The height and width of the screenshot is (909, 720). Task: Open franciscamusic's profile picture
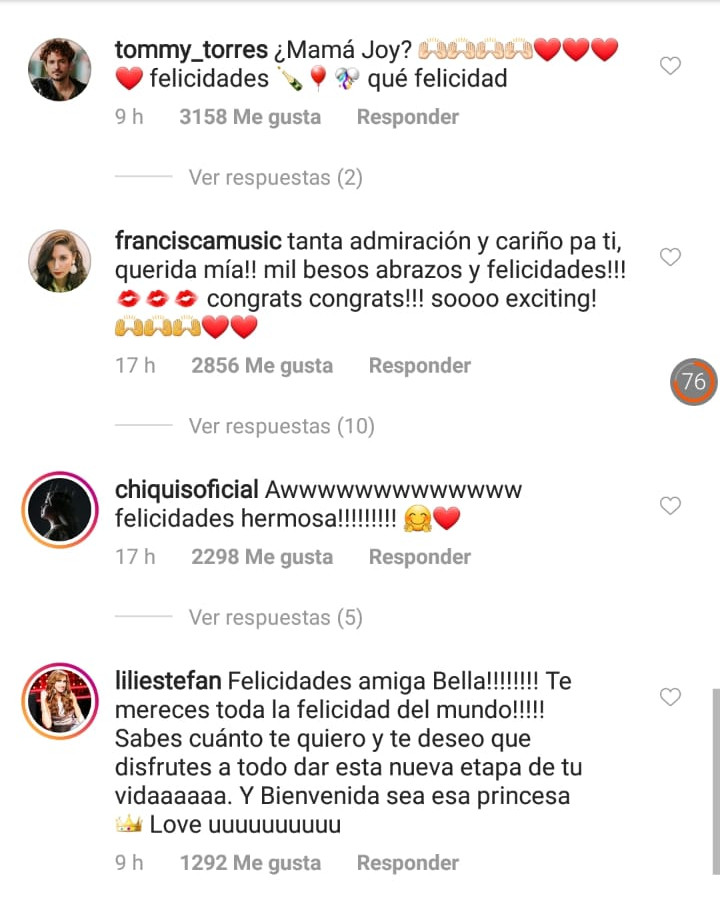[x=57, y=261]
